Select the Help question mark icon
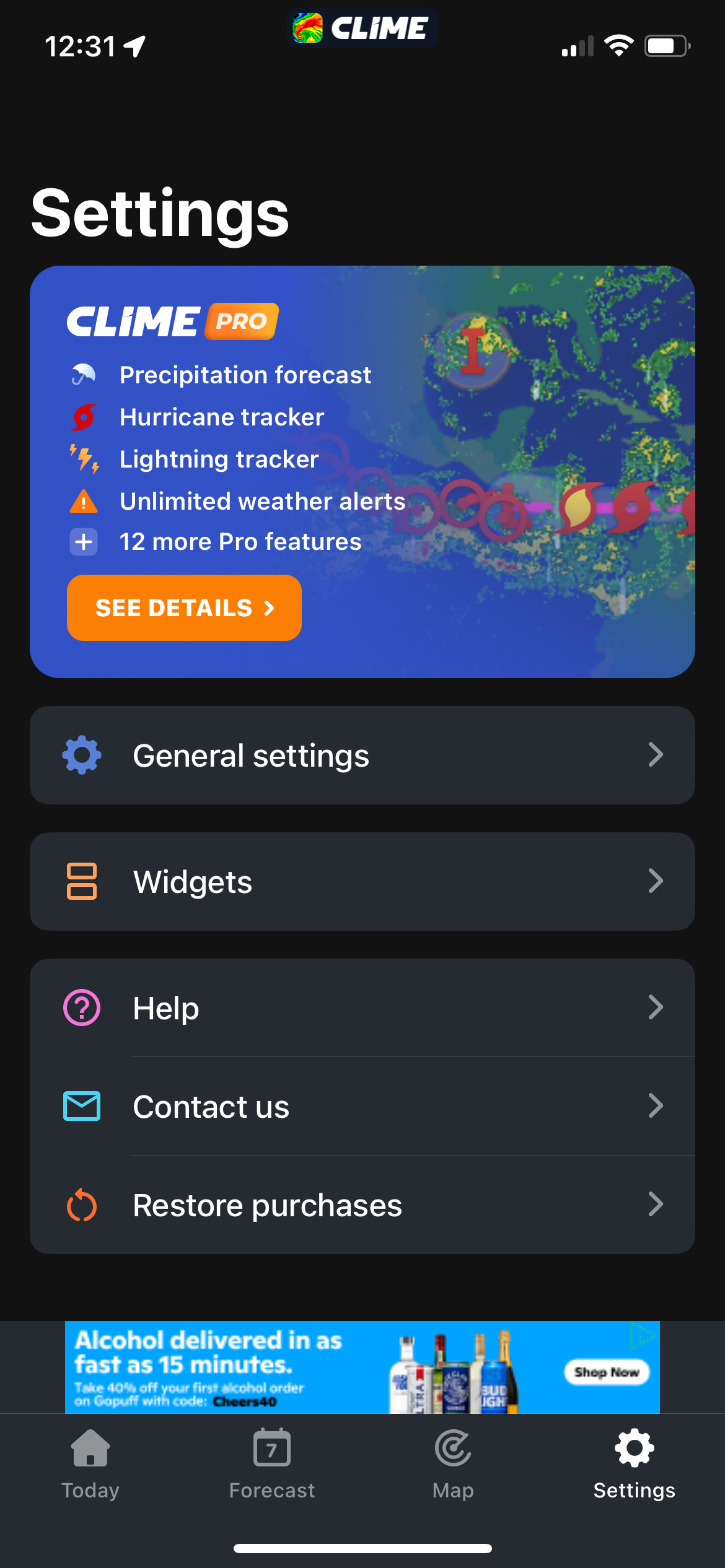This screenshot has height=1568, width=725. [x=81, y=1007]
